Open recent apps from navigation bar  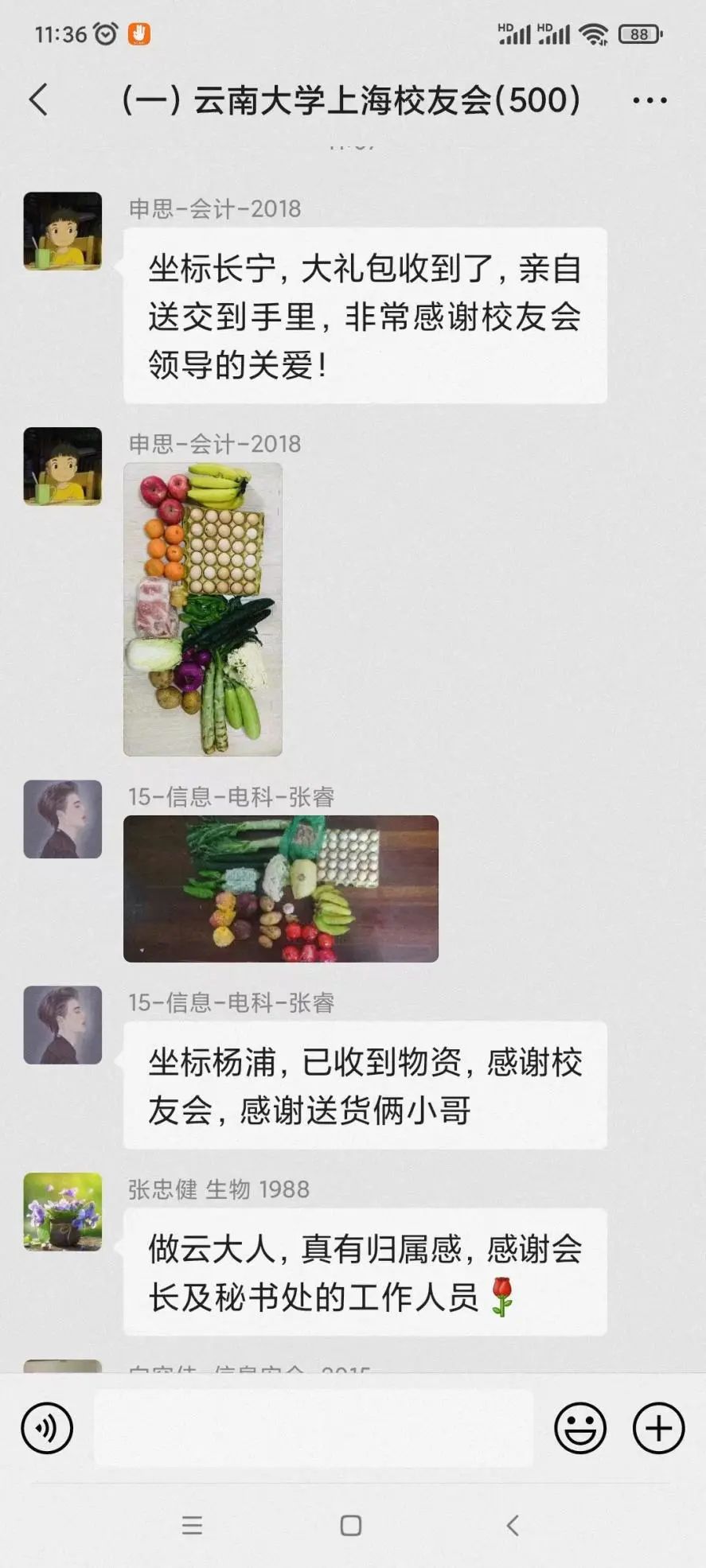[x=192, y=1524]
